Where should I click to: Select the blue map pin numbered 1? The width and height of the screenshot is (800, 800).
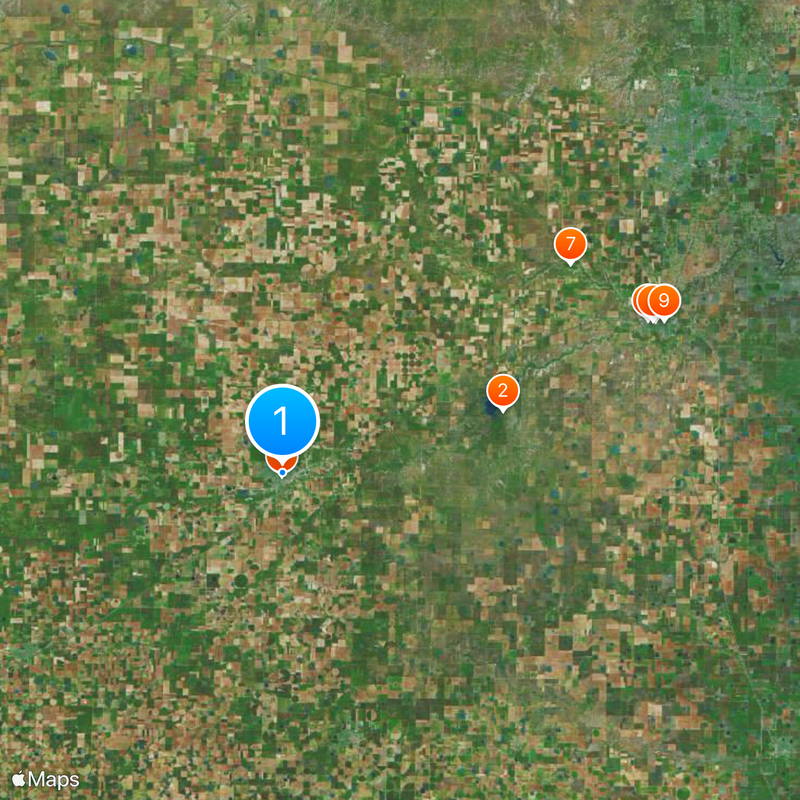click(282, 422)
